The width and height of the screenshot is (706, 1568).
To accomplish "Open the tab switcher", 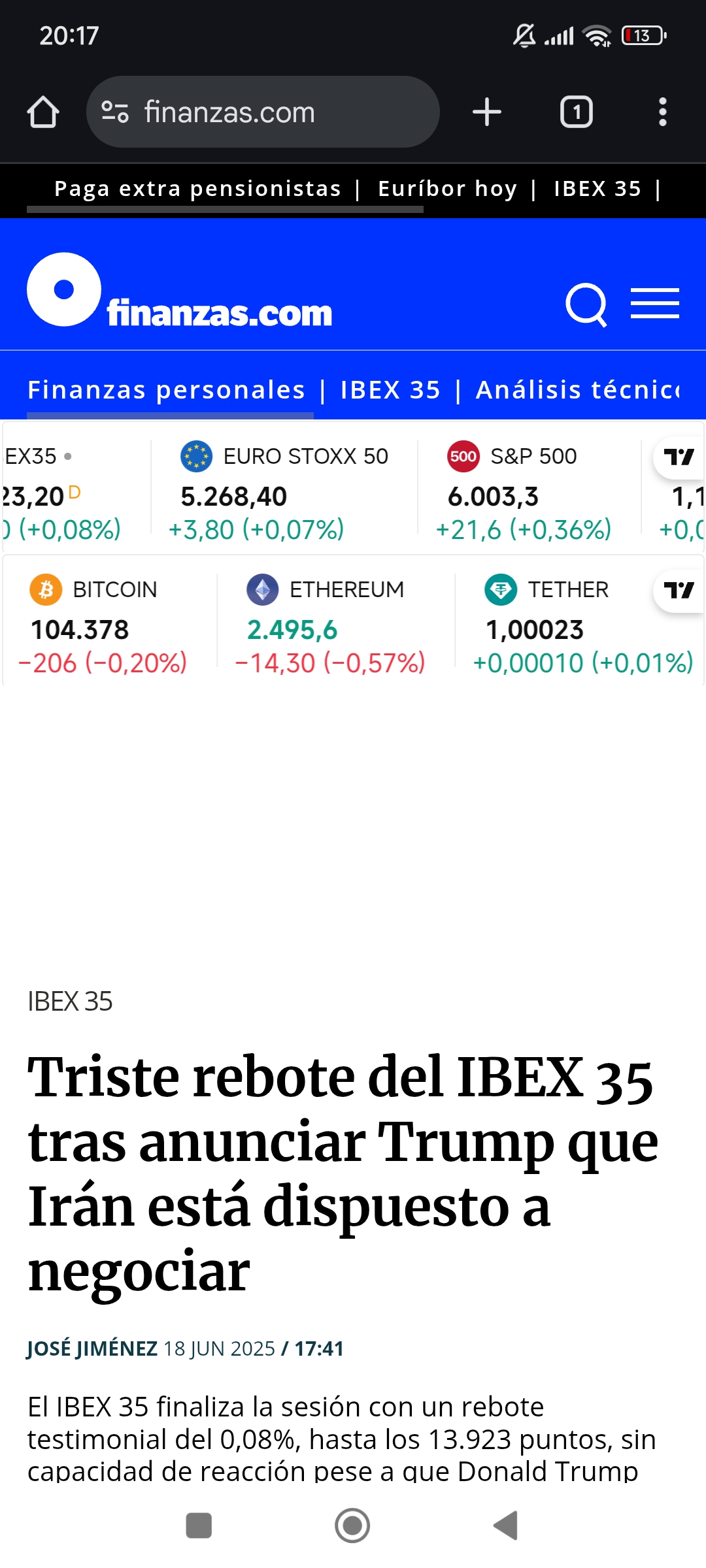I will [576, 112].
